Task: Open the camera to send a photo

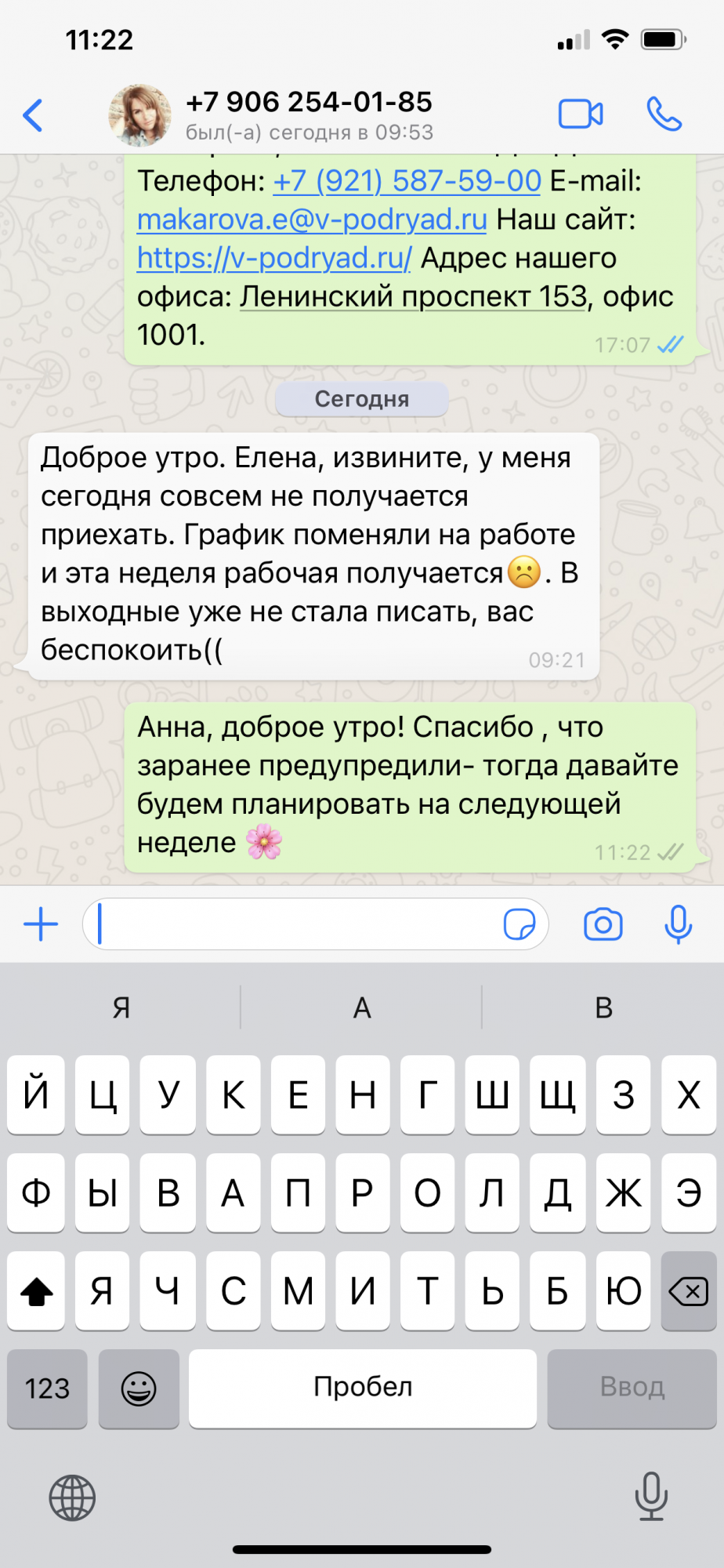Action: [x=603, y=924]
